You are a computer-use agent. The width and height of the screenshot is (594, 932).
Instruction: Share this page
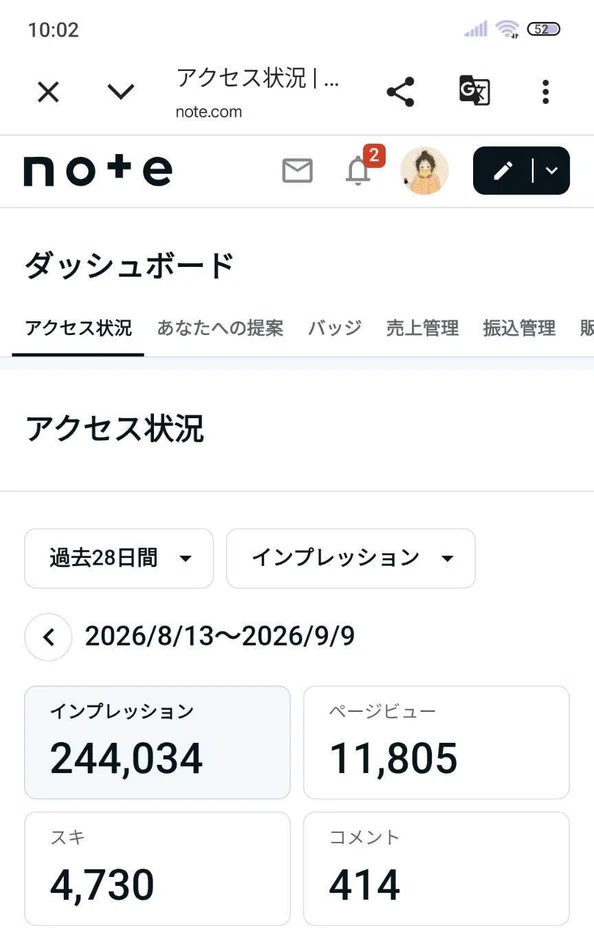point(401,92)
